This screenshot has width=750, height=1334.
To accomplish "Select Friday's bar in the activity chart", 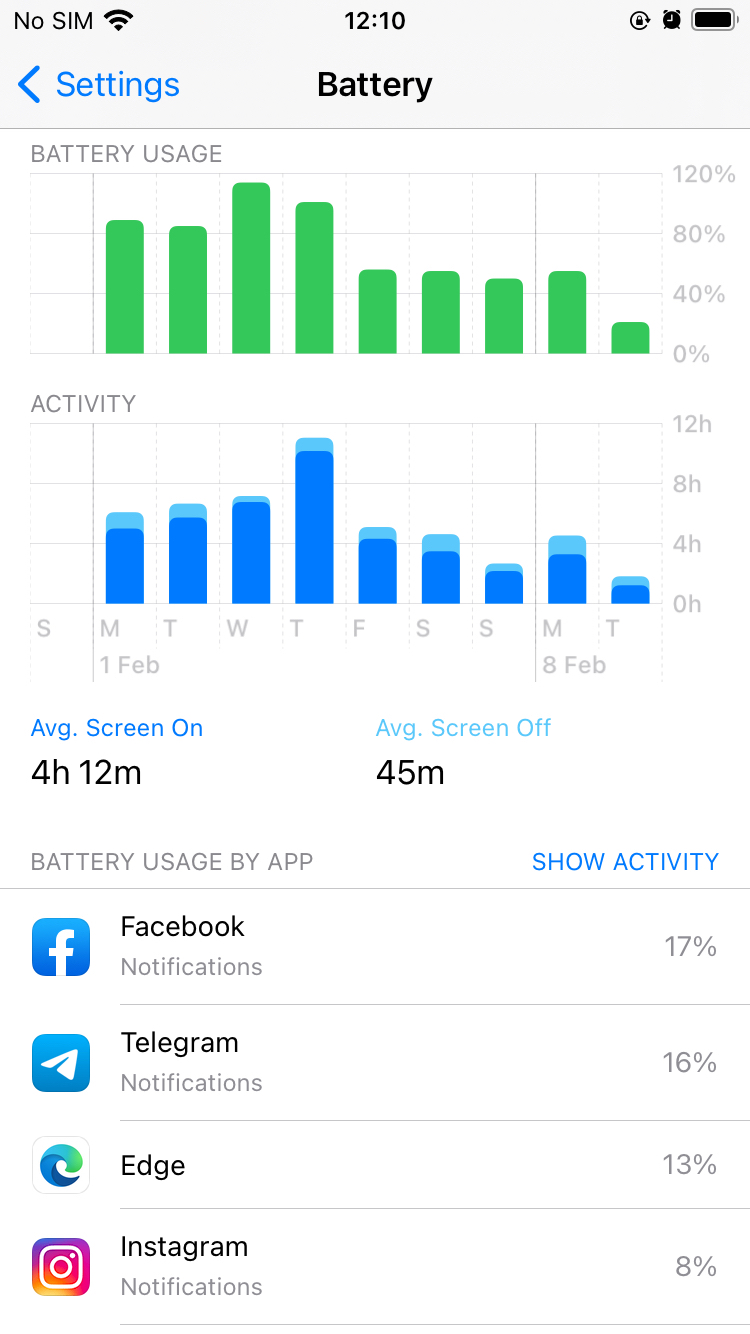I will tap(377, 565).
